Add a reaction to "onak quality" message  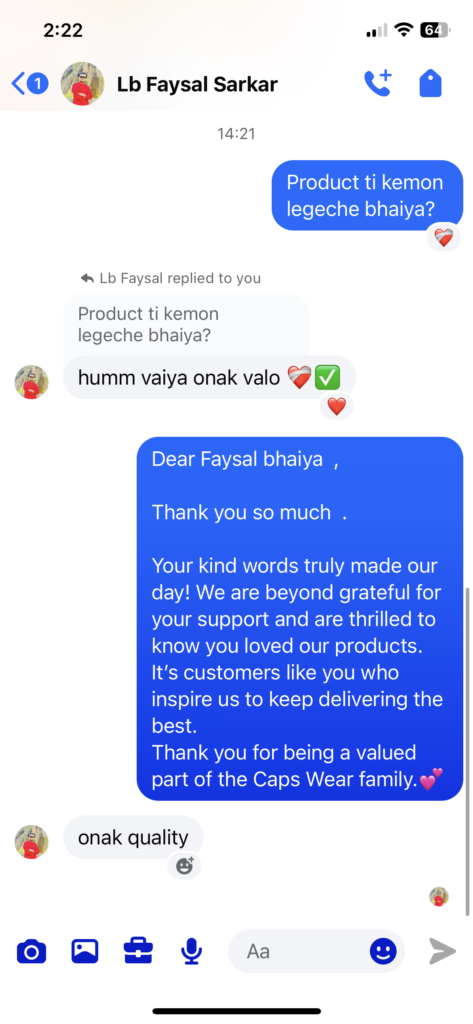[x=185, y=865]
